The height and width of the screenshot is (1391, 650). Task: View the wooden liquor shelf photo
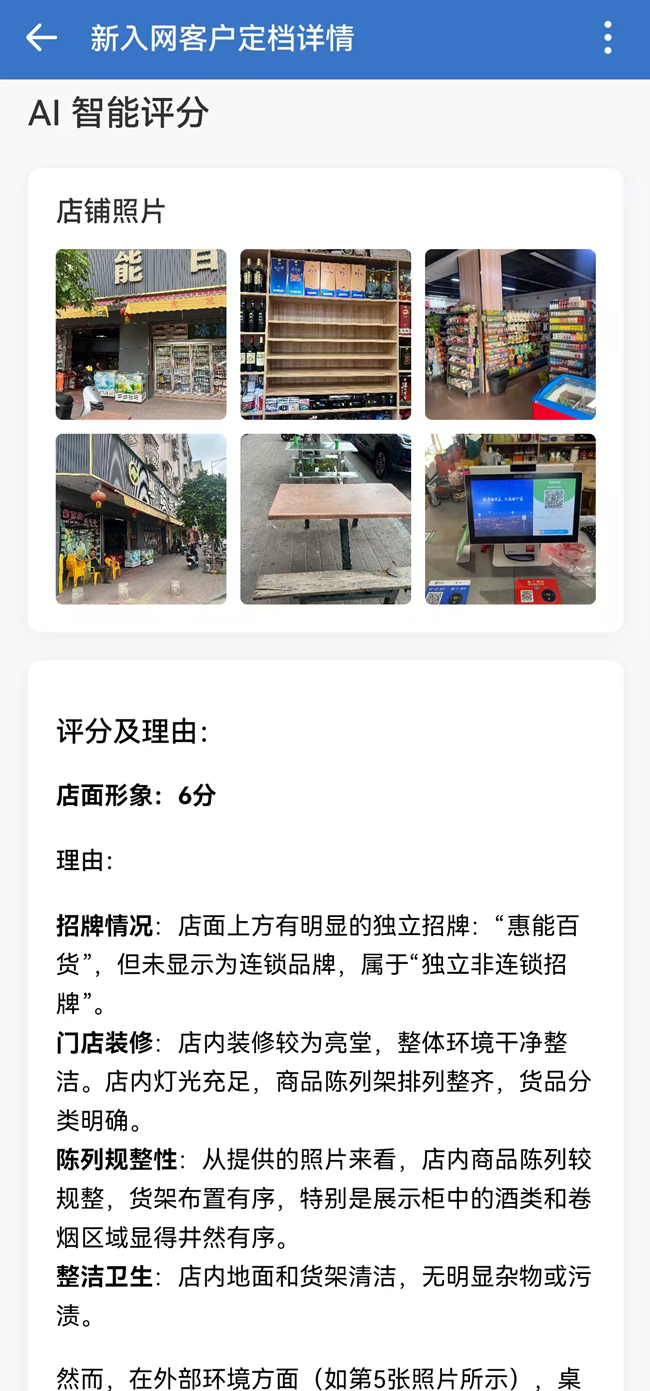(325, 334)
